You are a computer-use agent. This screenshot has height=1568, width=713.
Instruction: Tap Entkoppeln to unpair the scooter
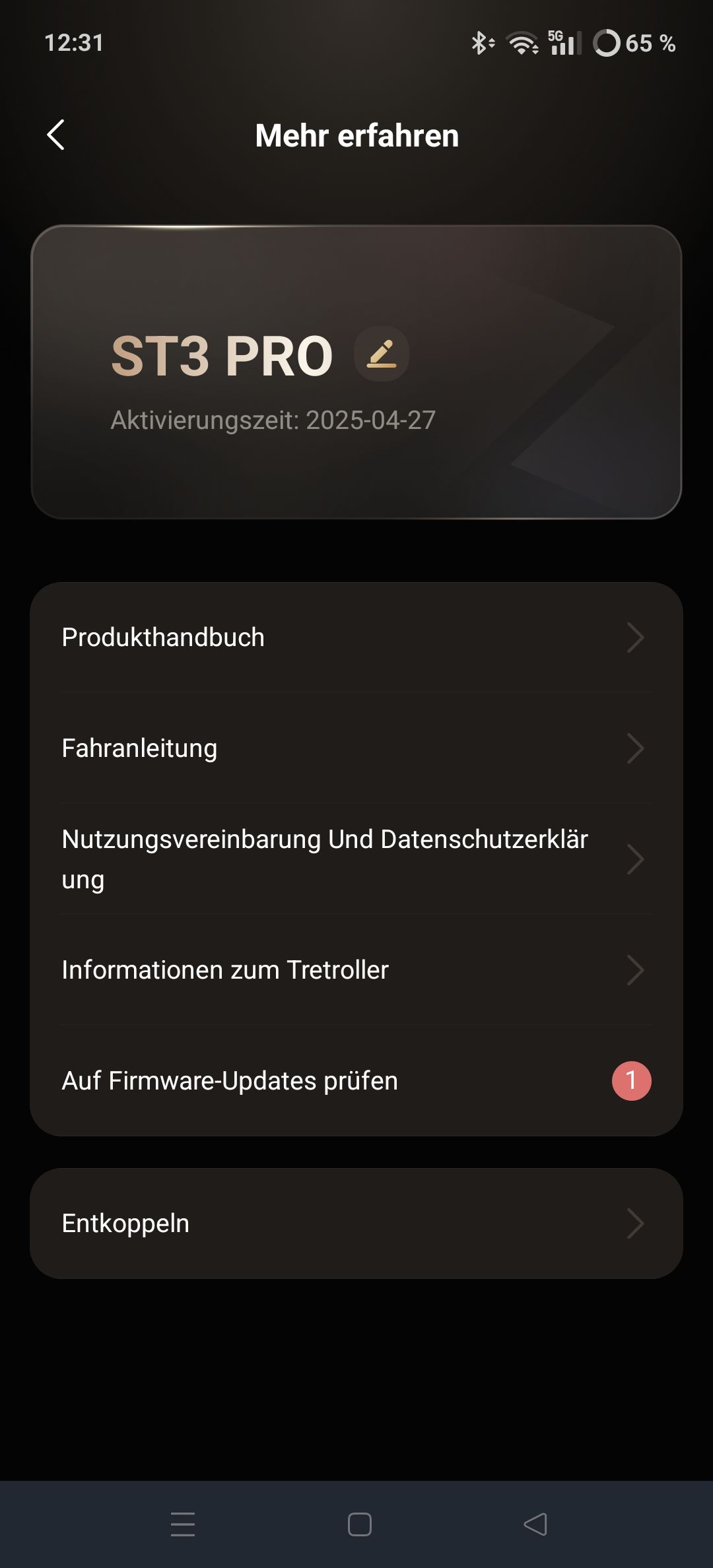pyautogui.click(x=356, y=1224)
